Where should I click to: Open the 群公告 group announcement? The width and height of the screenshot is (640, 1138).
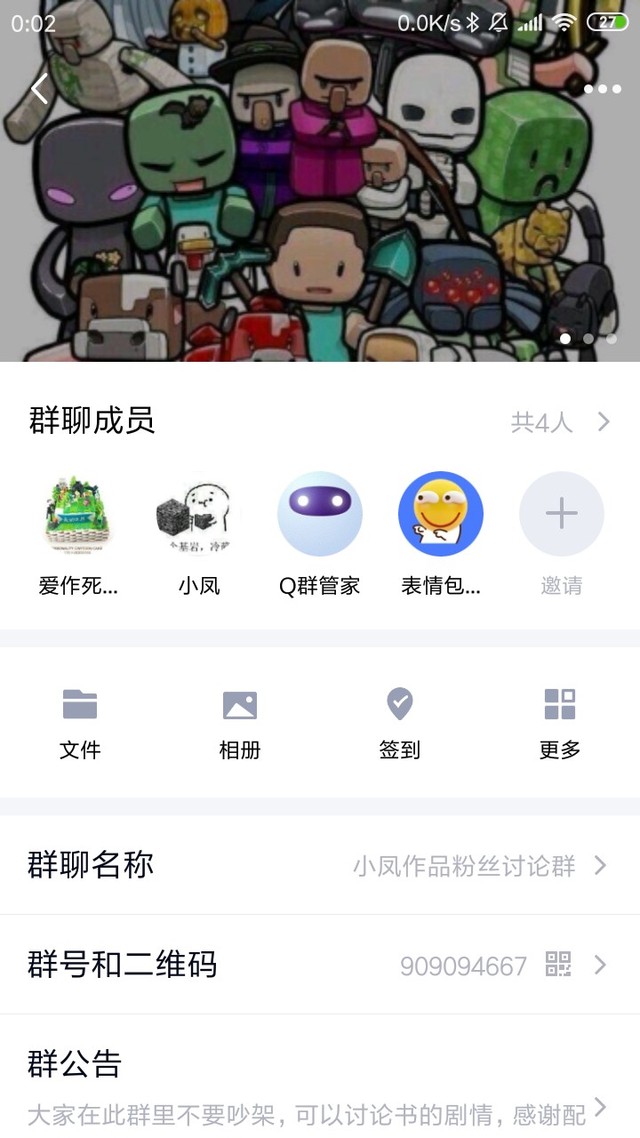[320, 1085]
